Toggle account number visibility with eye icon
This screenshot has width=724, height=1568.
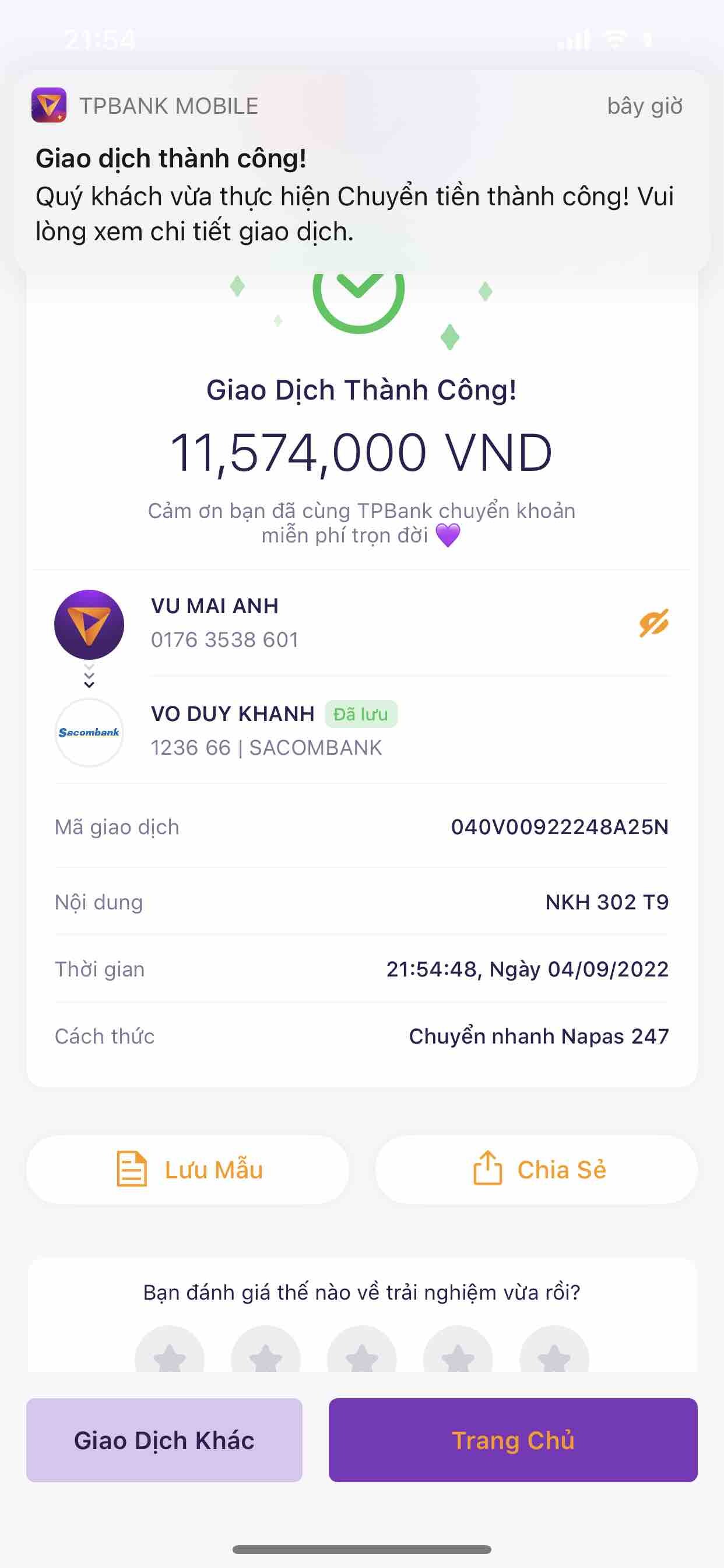(653, 622)
